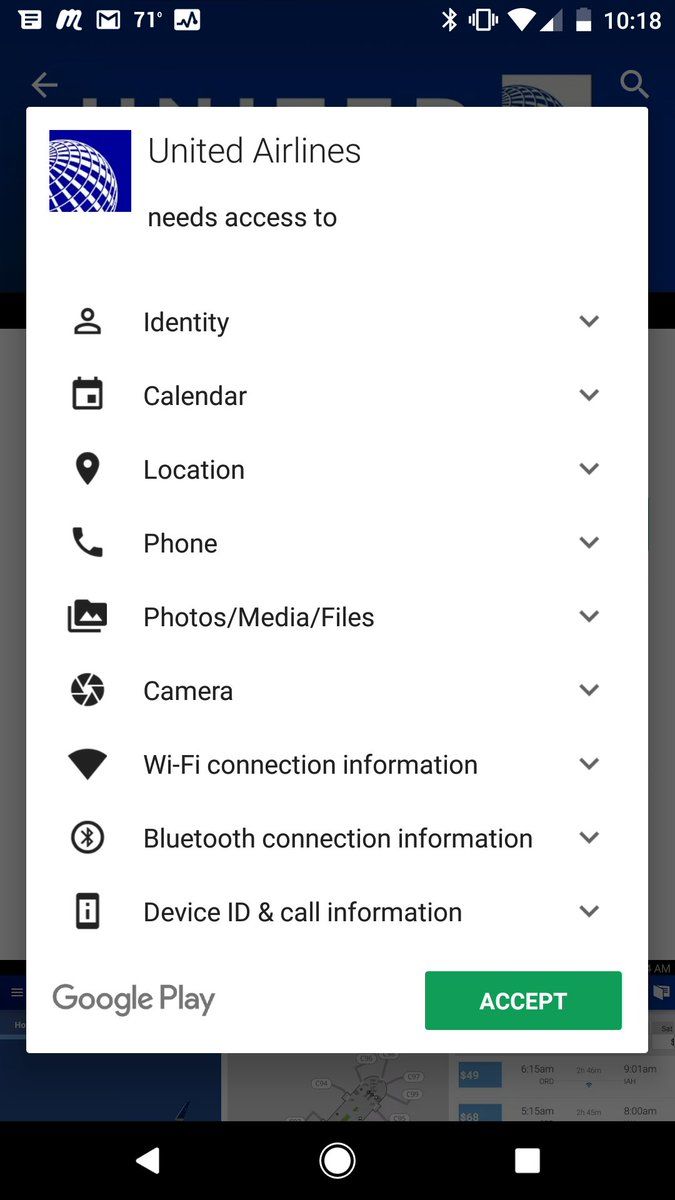Go to the home screen
The image size is (675, 1200).
point(337,1160)
